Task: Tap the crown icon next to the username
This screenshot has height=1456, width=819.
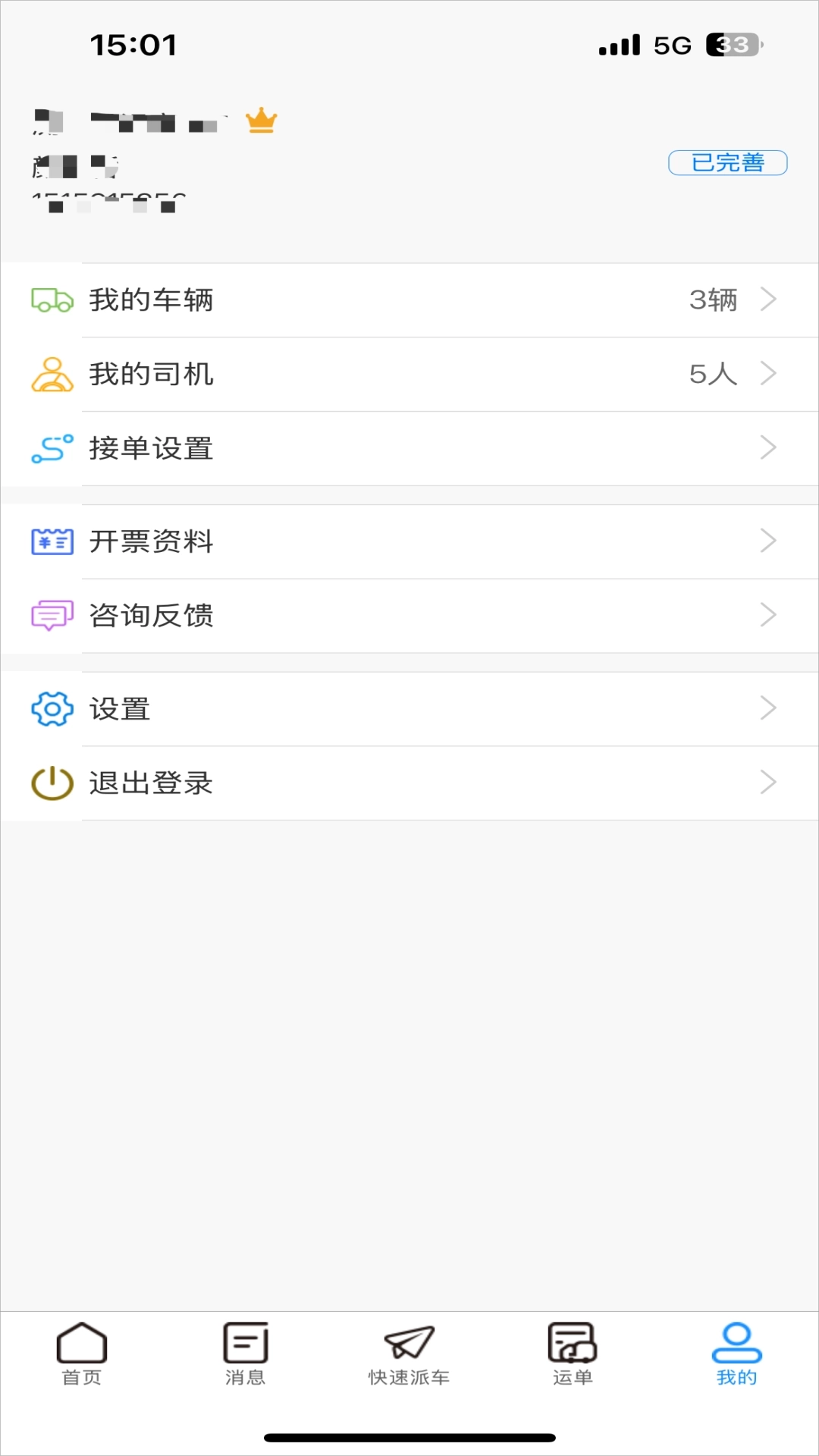Action: point(261,120)
